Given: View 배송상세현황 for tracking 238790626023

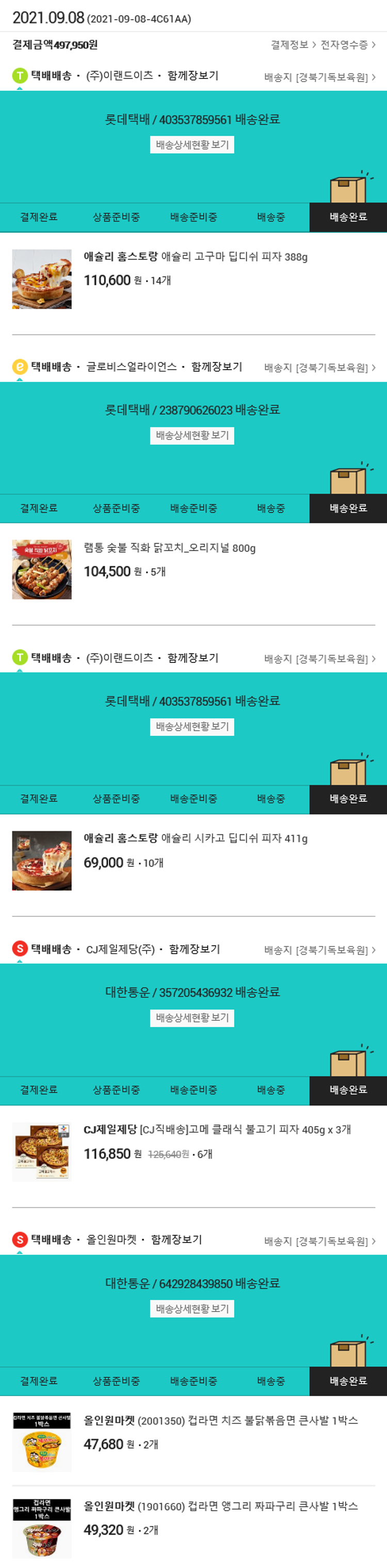Looking at the screenshot, I should (x=192, y=436).
